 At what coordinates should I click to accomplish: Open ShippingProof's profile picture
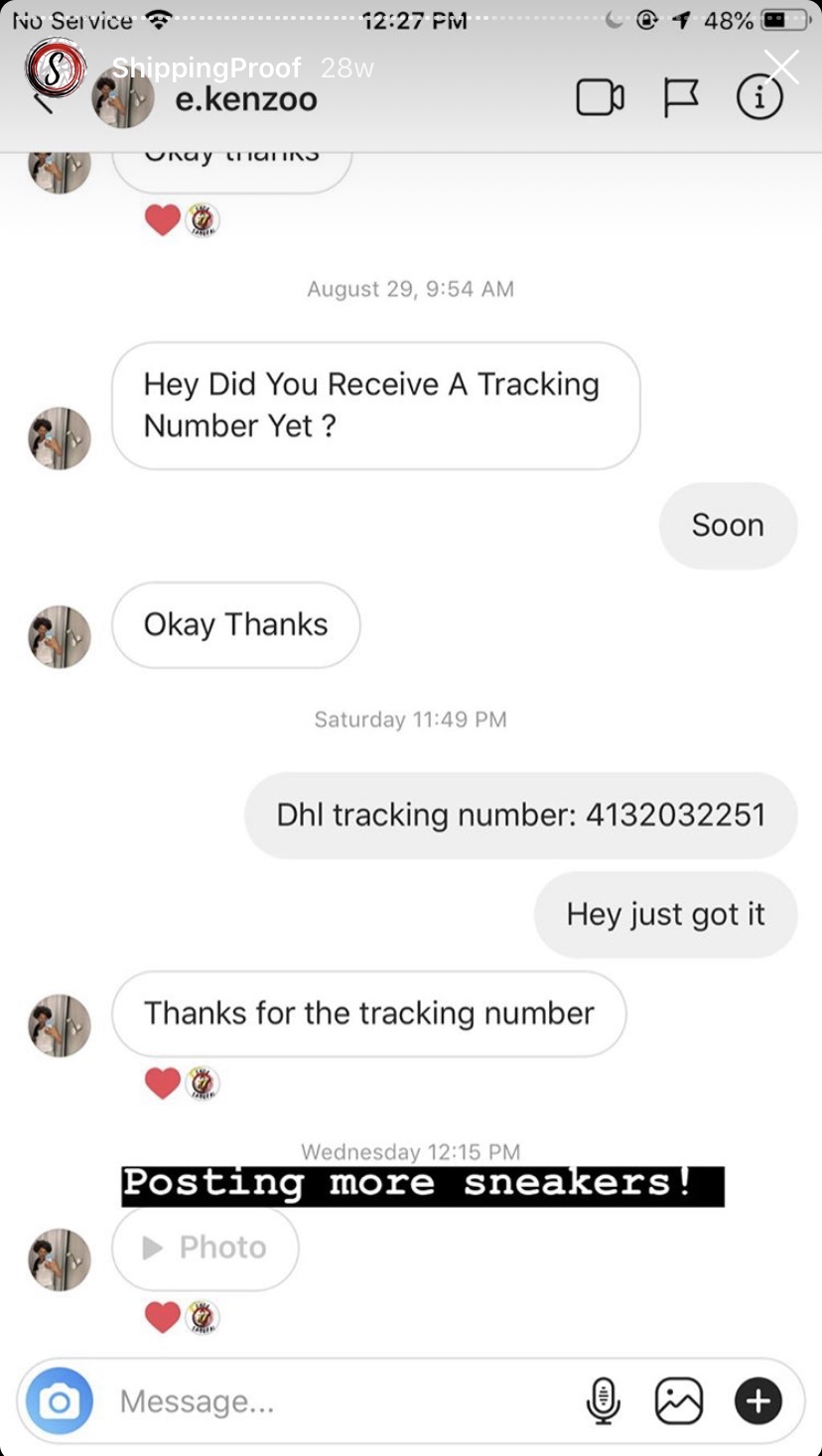tap(56, 67)
